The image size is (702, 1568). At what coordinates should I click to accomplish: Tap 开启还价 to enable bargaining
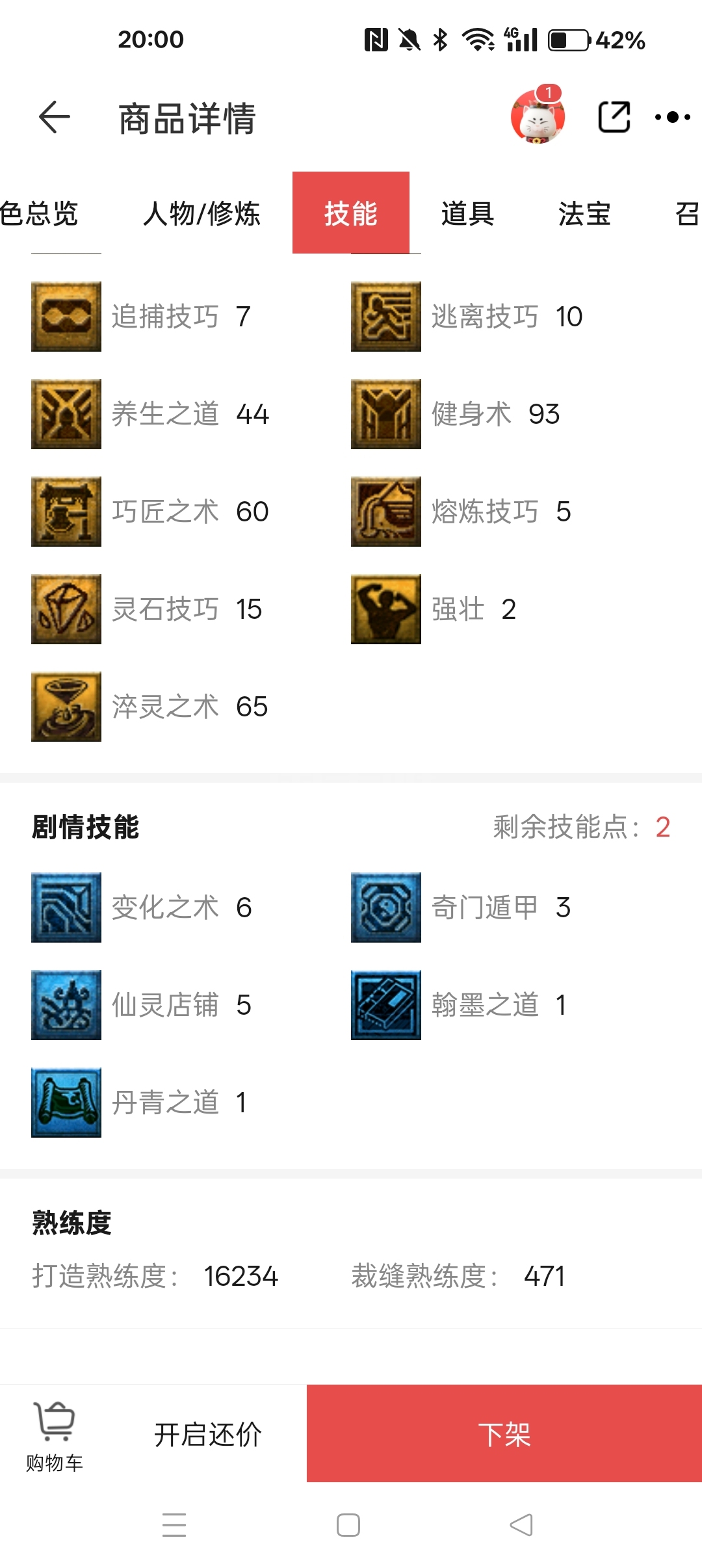(x=208, y=1435)
